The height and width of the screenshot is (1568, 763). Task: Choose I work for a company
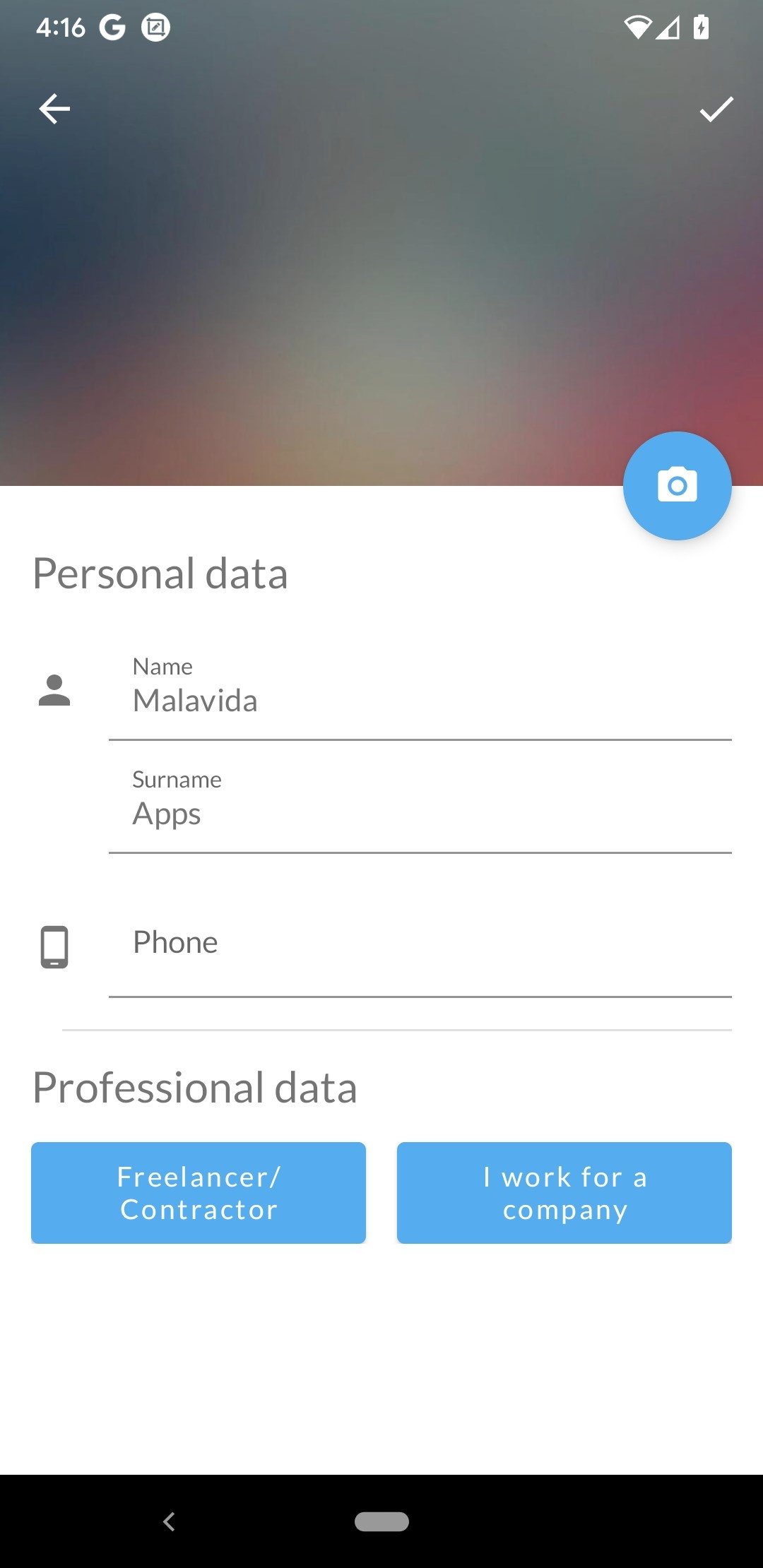(564, 1193)
